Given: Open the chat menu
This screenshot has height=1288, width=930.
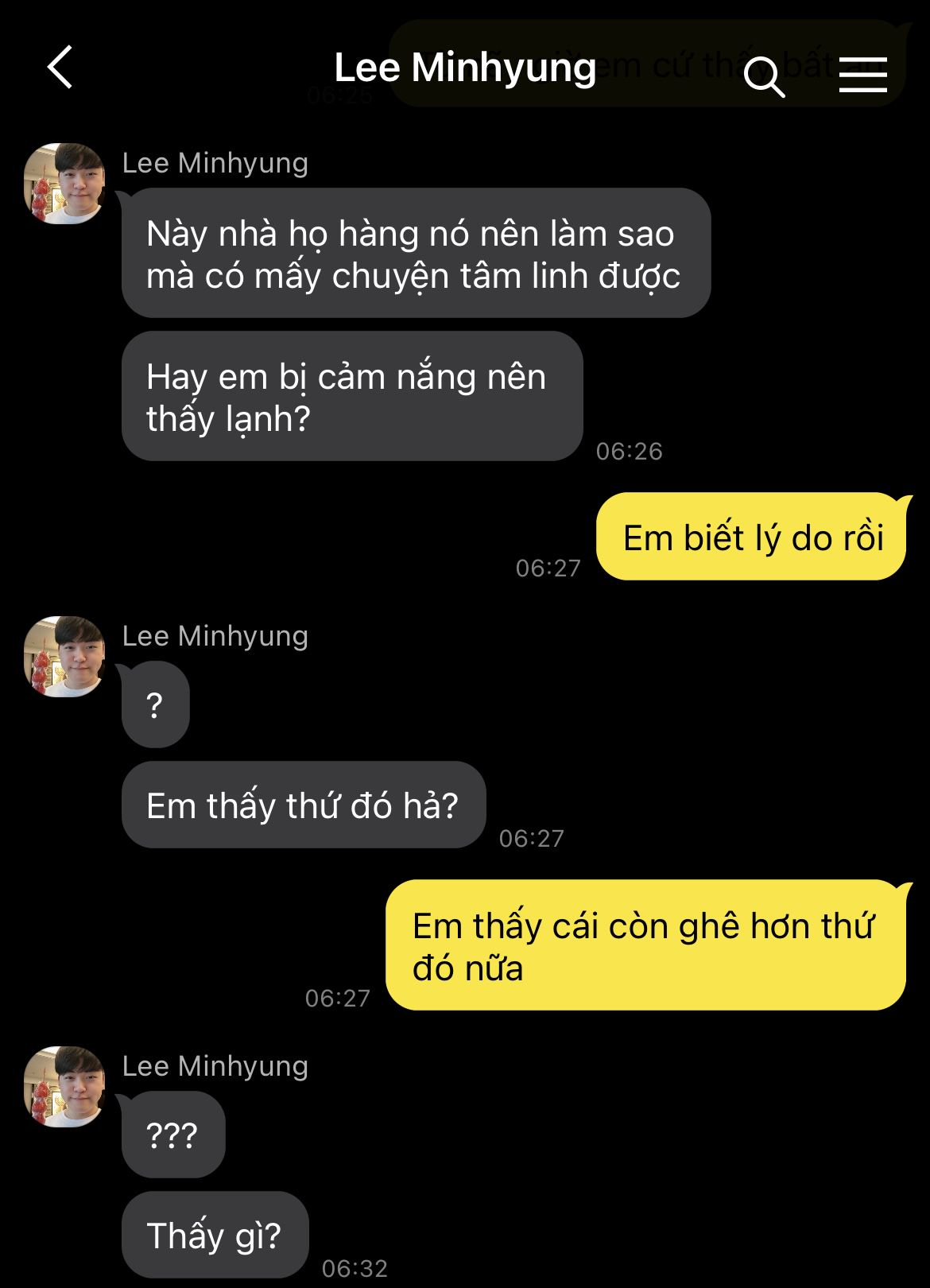Looking at the screenshot, I should (x=862, y=75).
